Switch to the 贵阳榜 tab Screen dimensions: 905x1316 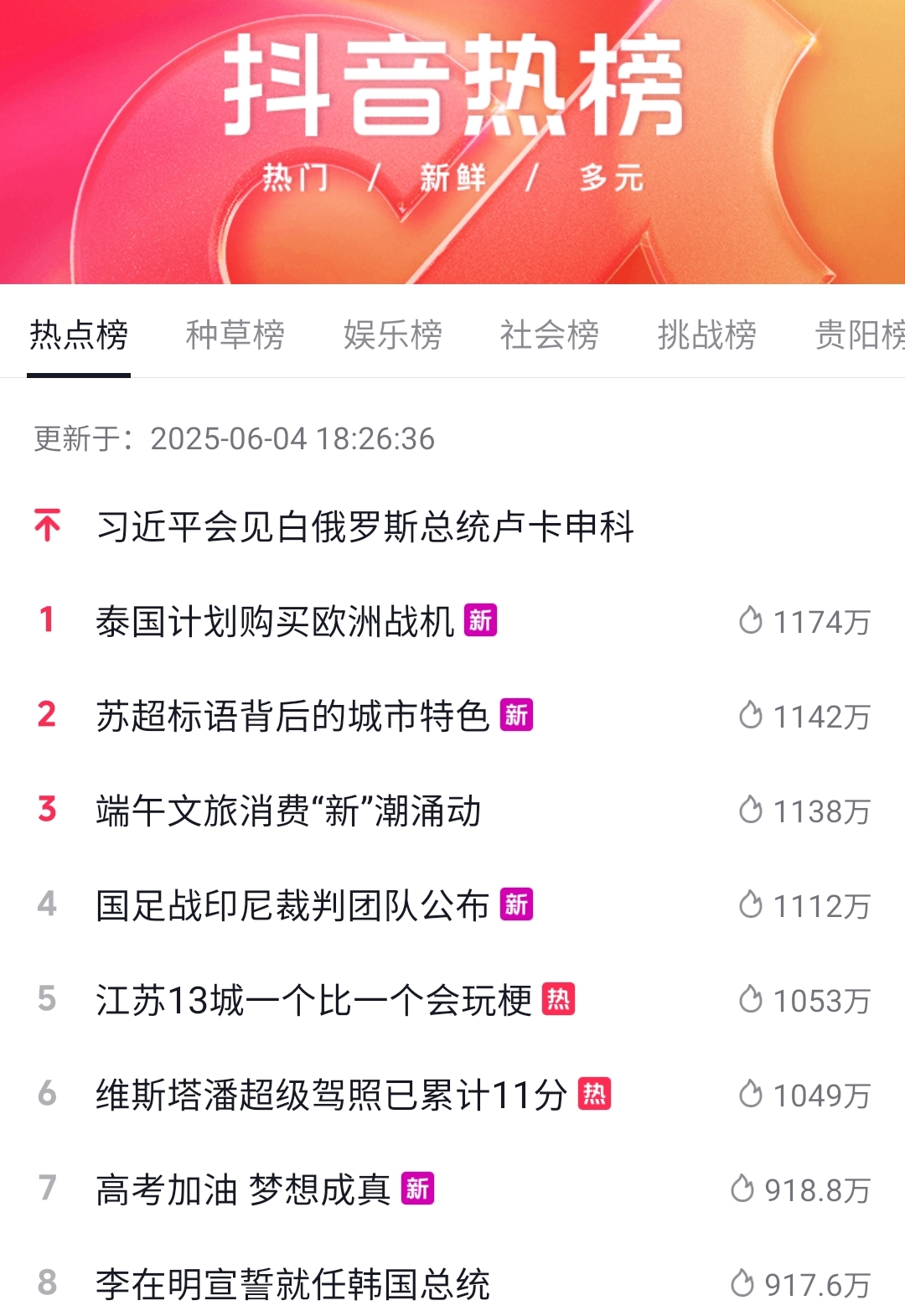(859, 334)
